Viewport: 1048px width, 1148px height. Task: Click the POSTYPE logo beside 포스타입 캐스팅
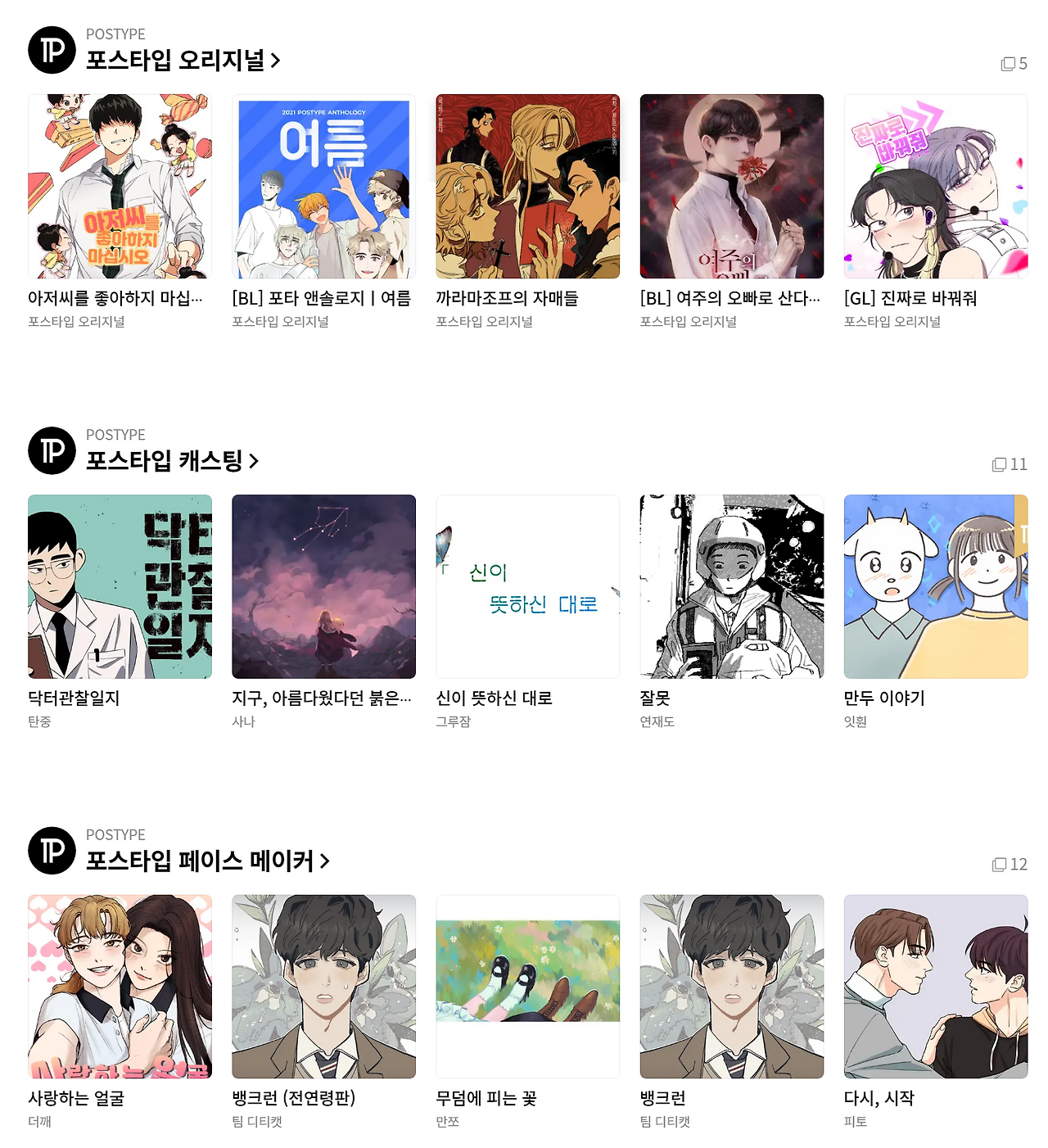coord(51,450)
